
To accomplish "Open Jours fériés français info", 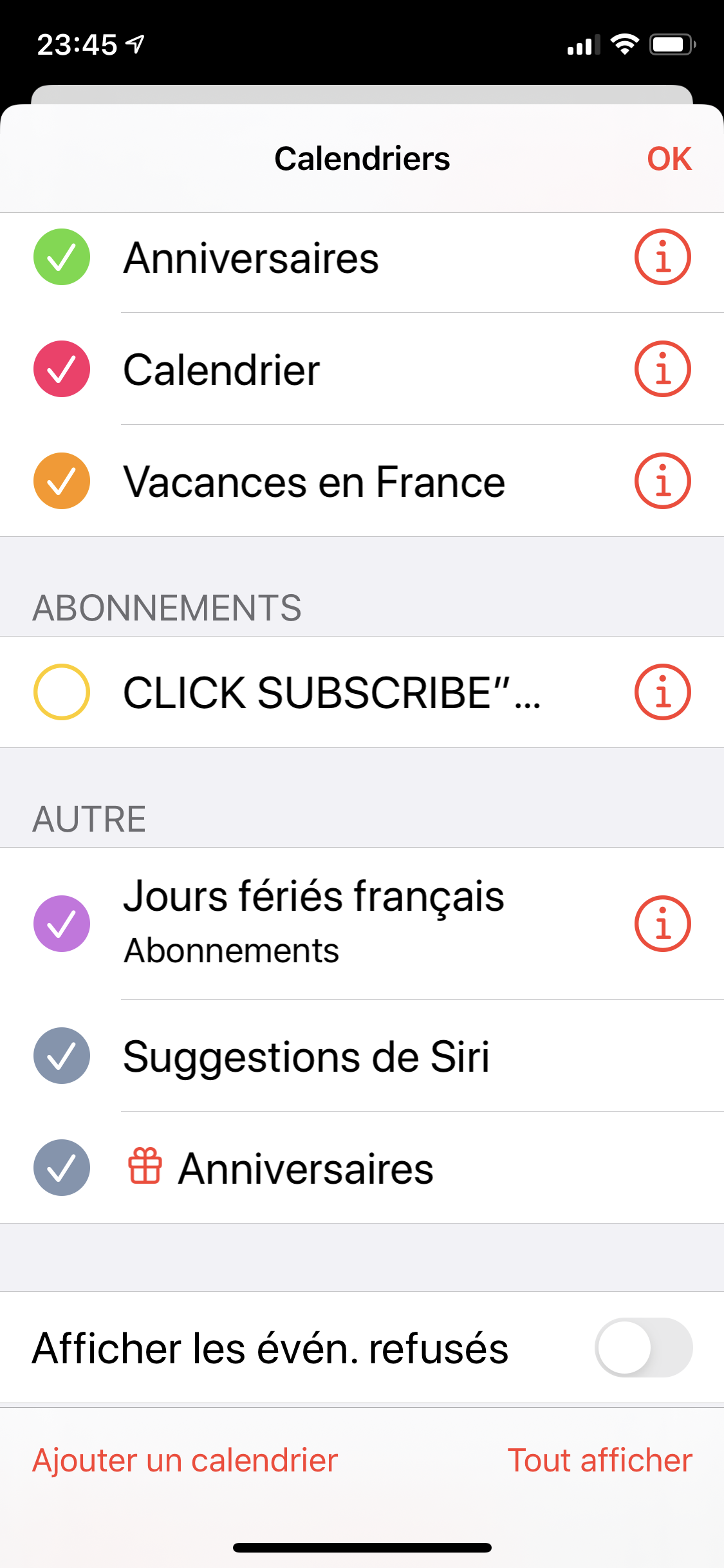I will pyautogui.click(x=662, y=924).
